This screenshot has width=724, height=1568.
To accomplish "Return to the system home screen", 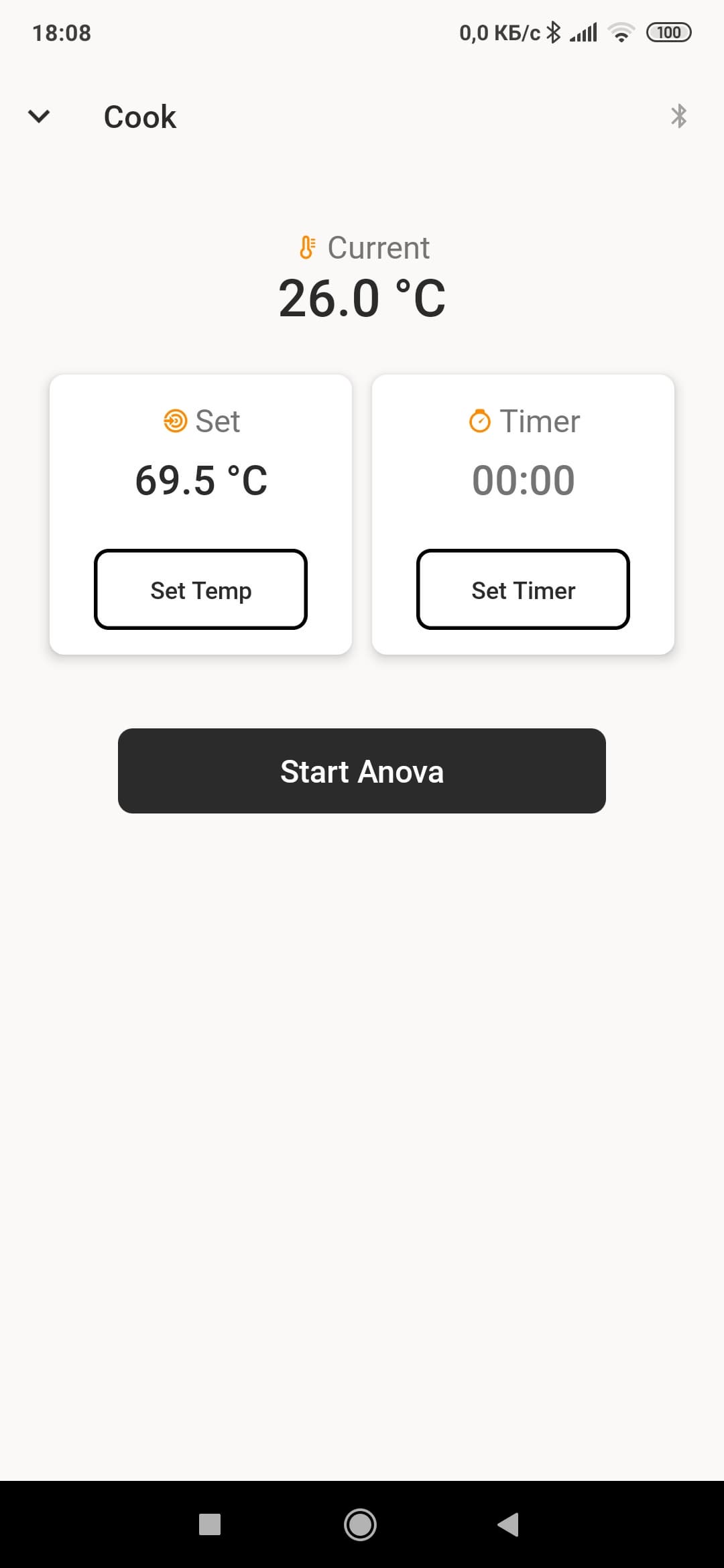I will pyautogui.click(x=361, y=1524).
